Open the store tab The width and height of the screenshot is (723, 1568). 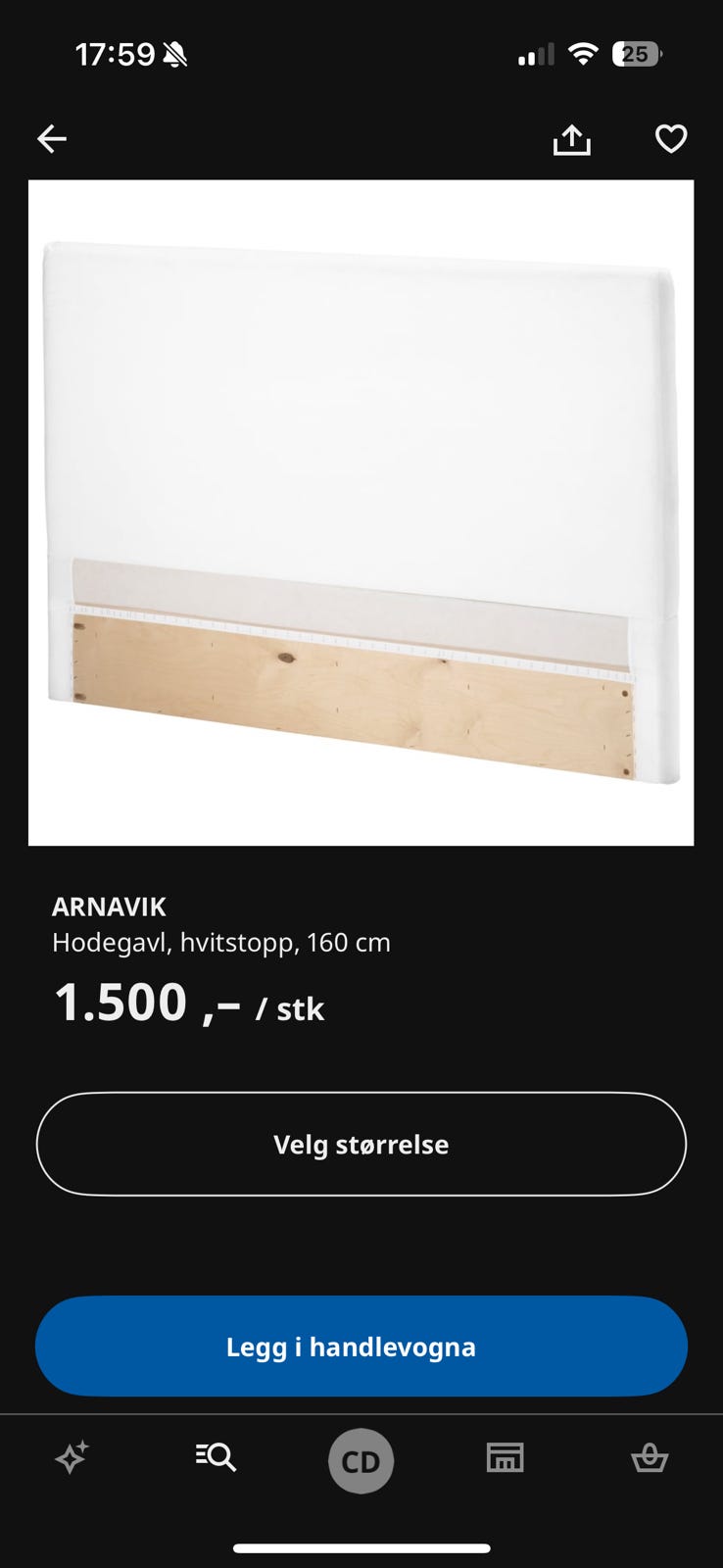click(x=504, y=1459)
